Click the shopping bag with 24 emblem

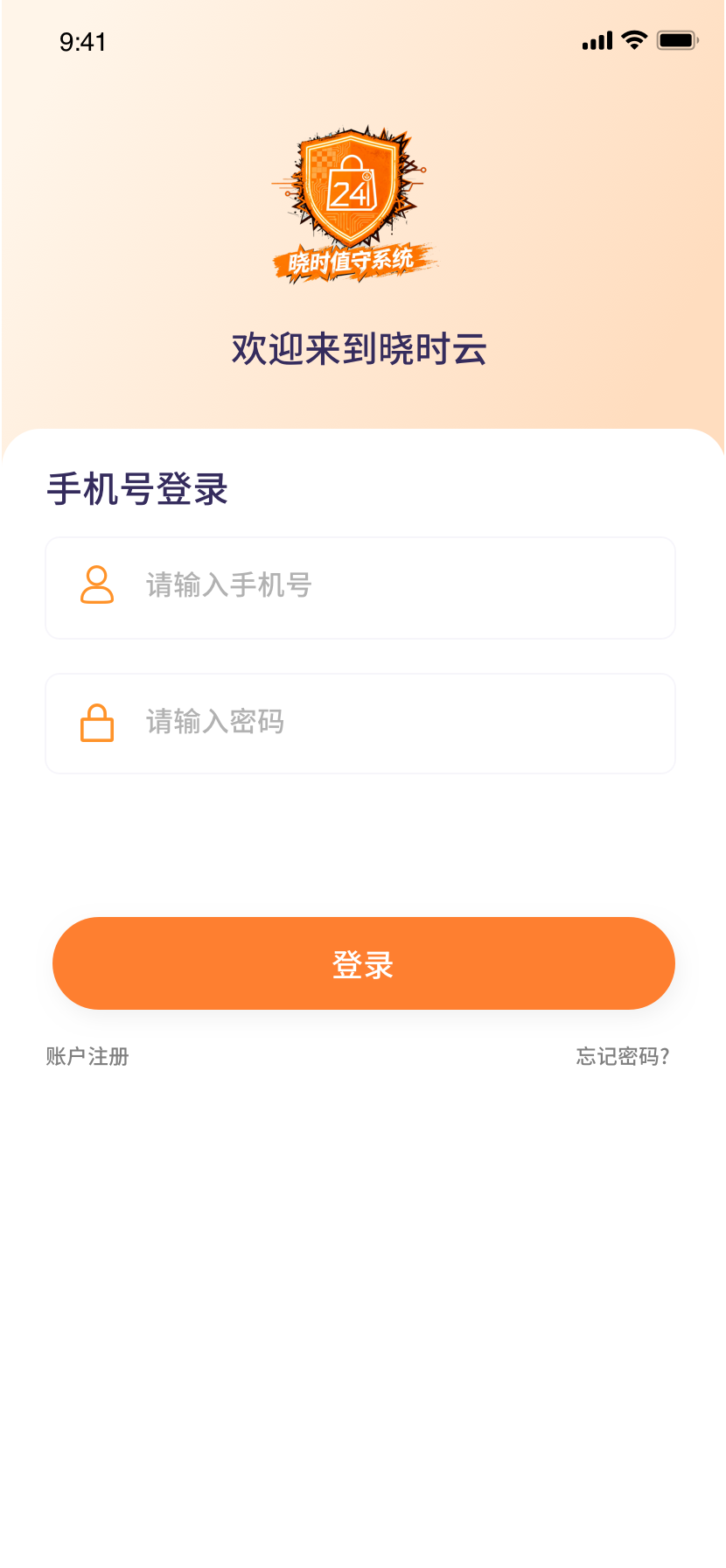coord(353,184)
